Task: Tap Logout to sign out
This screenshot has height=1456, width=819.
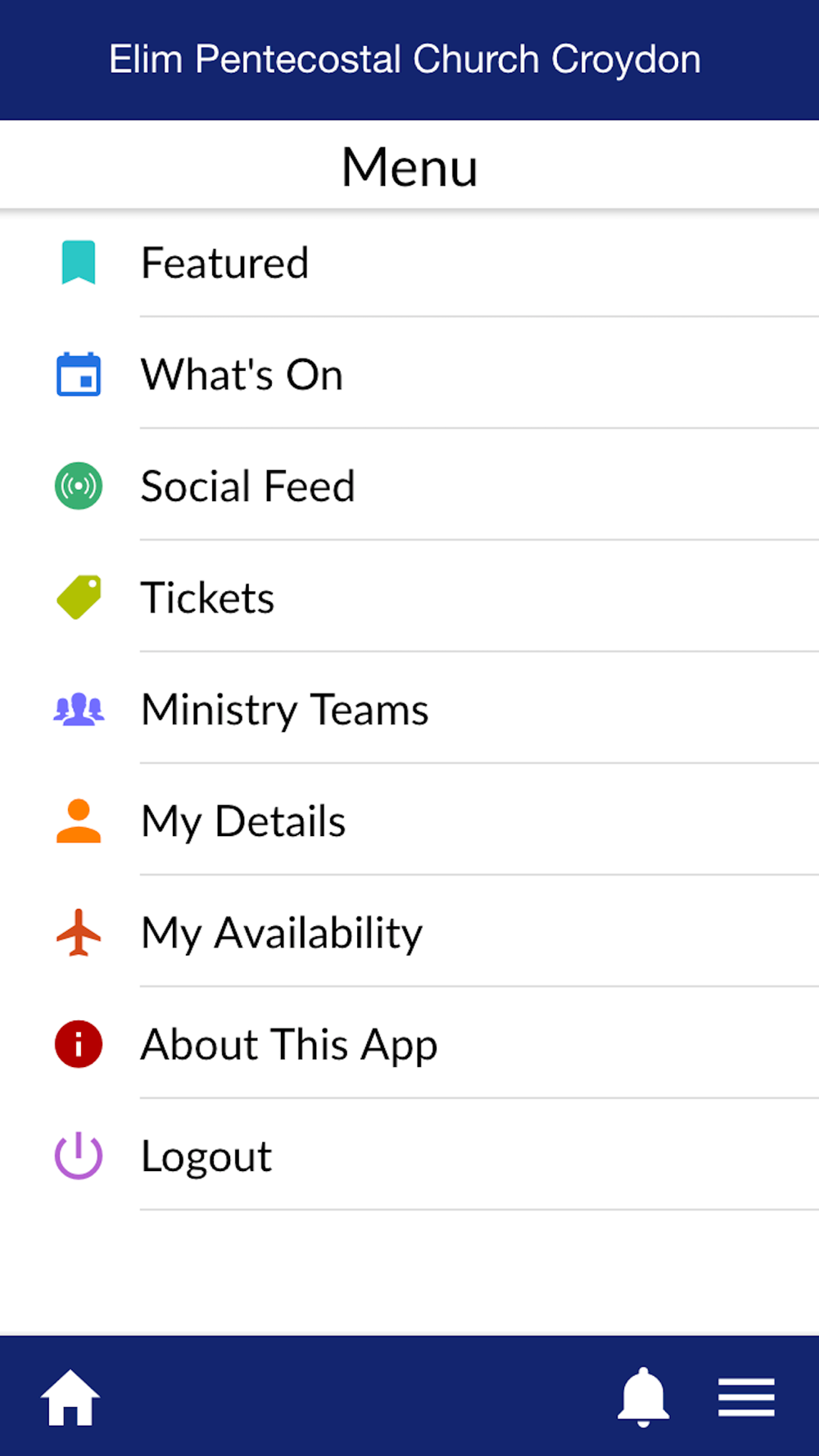Action: 206,1156
